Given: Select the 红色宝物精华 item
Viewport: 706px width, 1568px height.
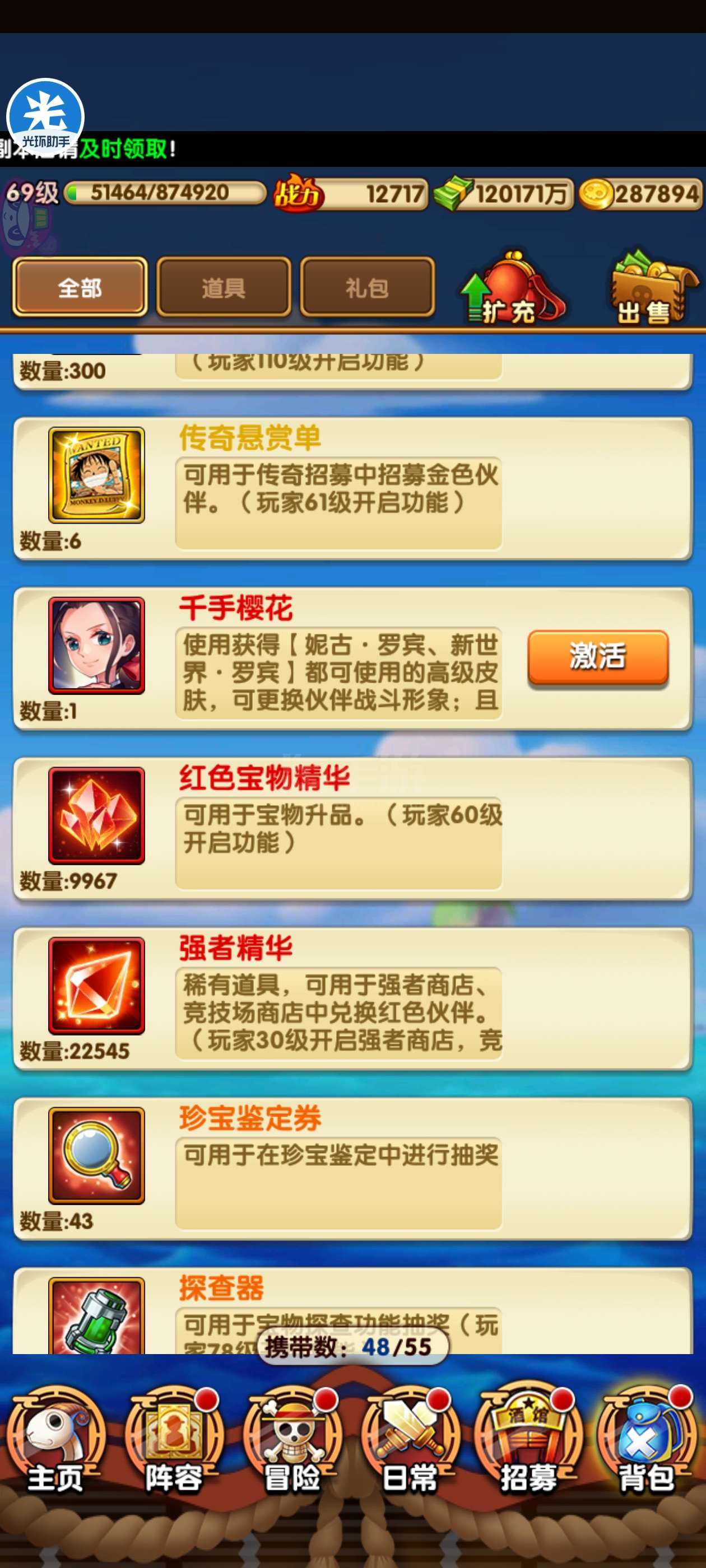Looking at the screenshot, I should [352, 829].
